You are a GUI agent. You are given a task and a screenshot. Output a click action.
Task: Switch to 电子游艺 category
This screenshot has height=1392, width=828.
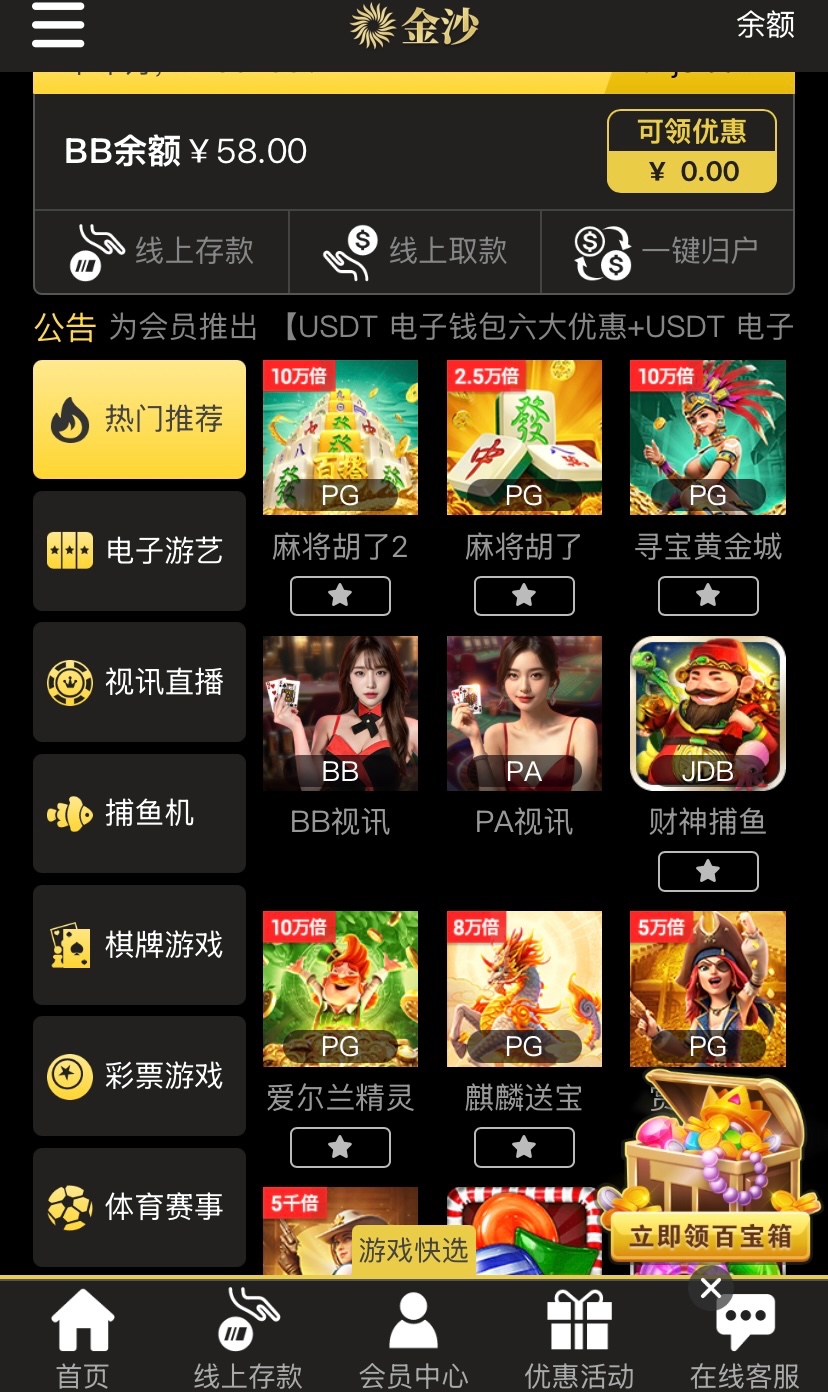[139, 551]
